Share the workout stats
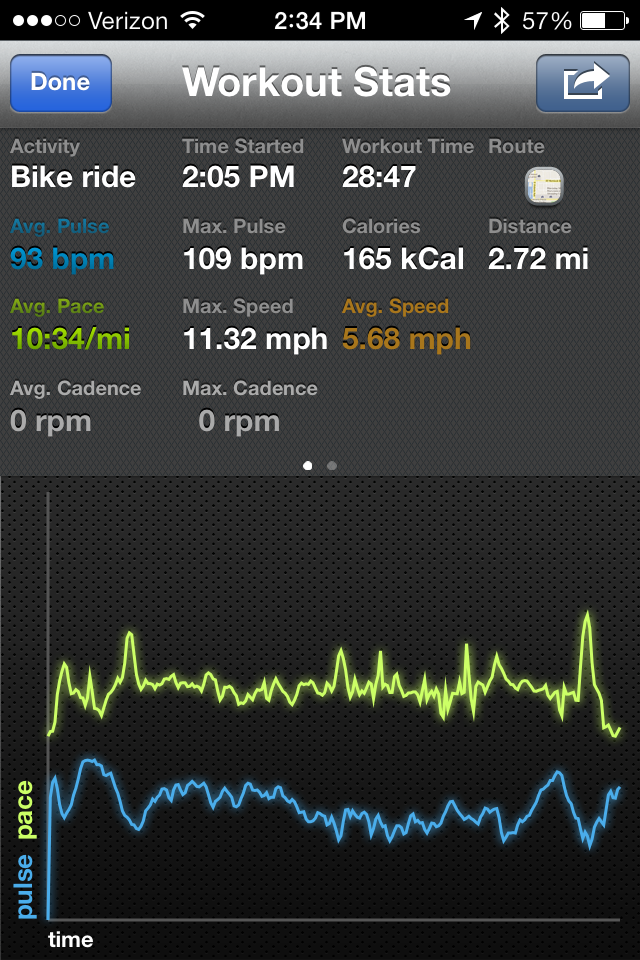Screen dimensions: 640x960 [x=582, y=83]
